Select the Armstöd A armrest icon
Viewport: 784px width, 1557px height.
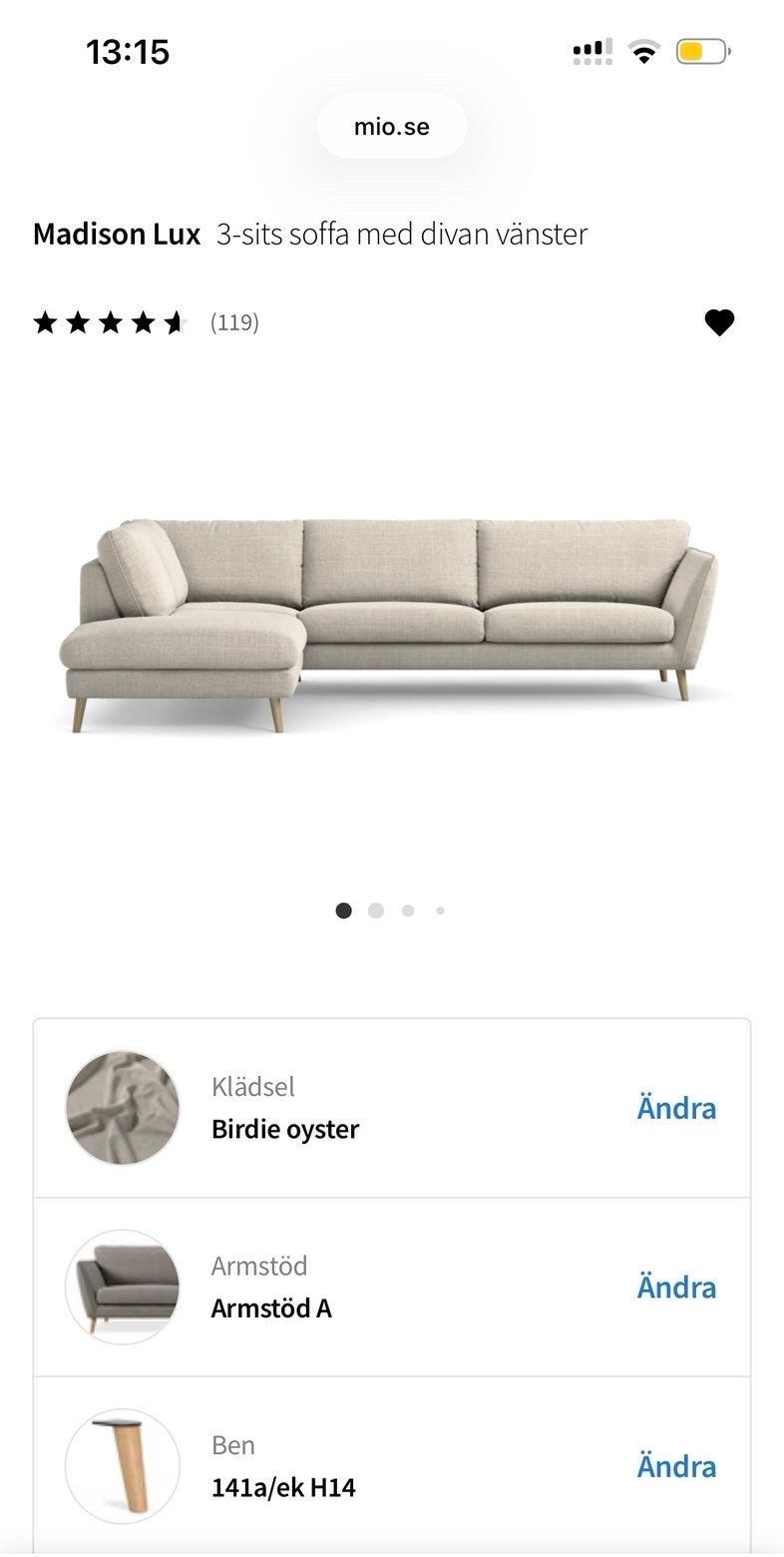point(122,1287)
